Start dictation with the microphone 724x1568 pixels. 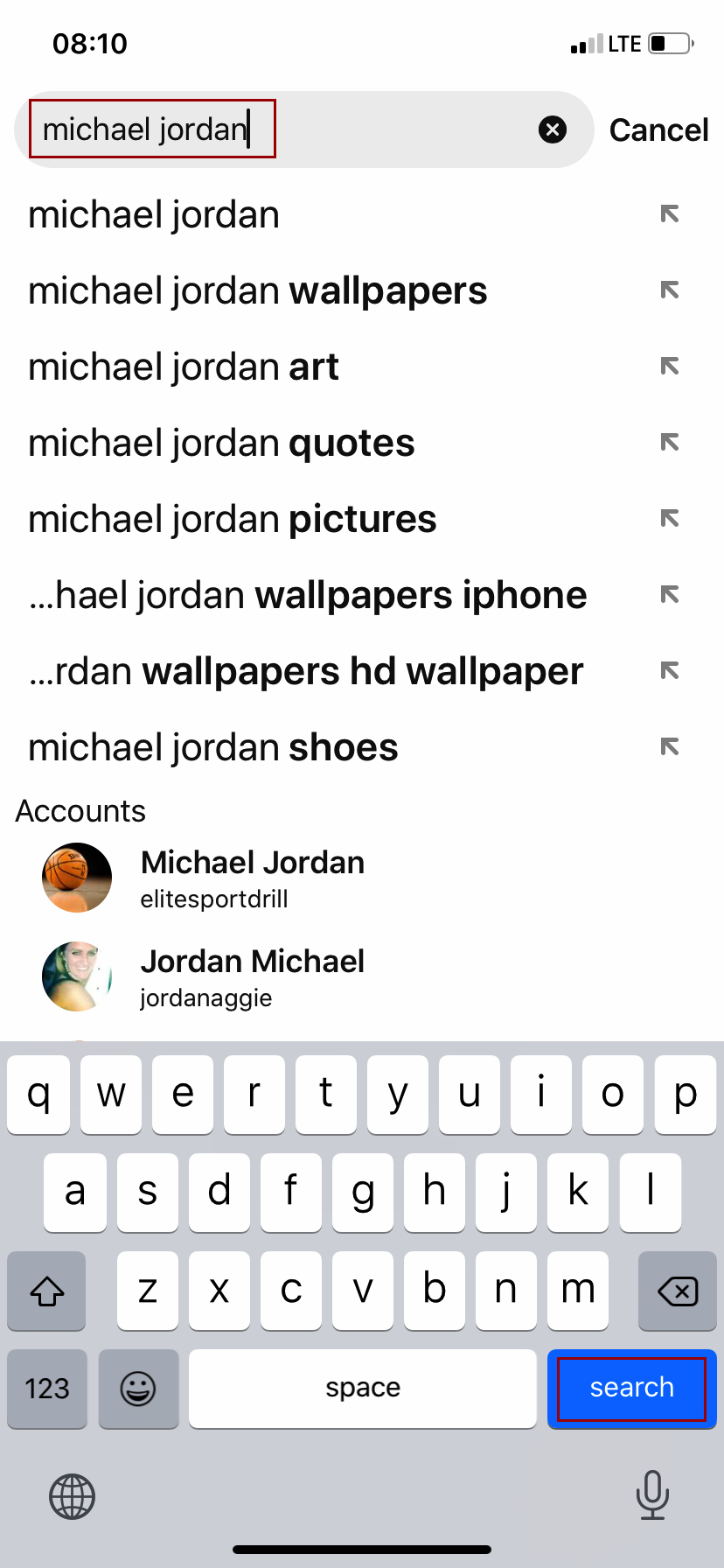[652, 1495]
